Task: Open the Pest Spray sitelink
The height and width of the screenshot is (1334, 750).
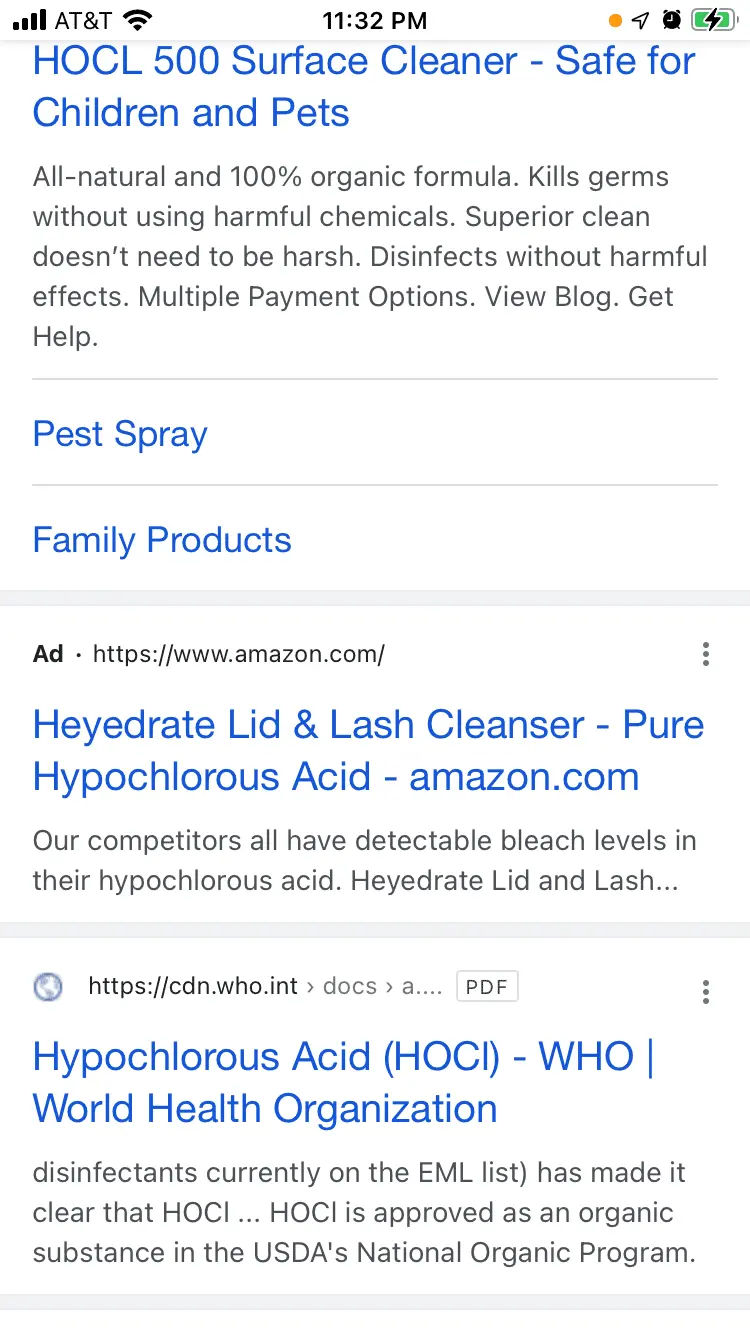Action: (x=120, y=434)
